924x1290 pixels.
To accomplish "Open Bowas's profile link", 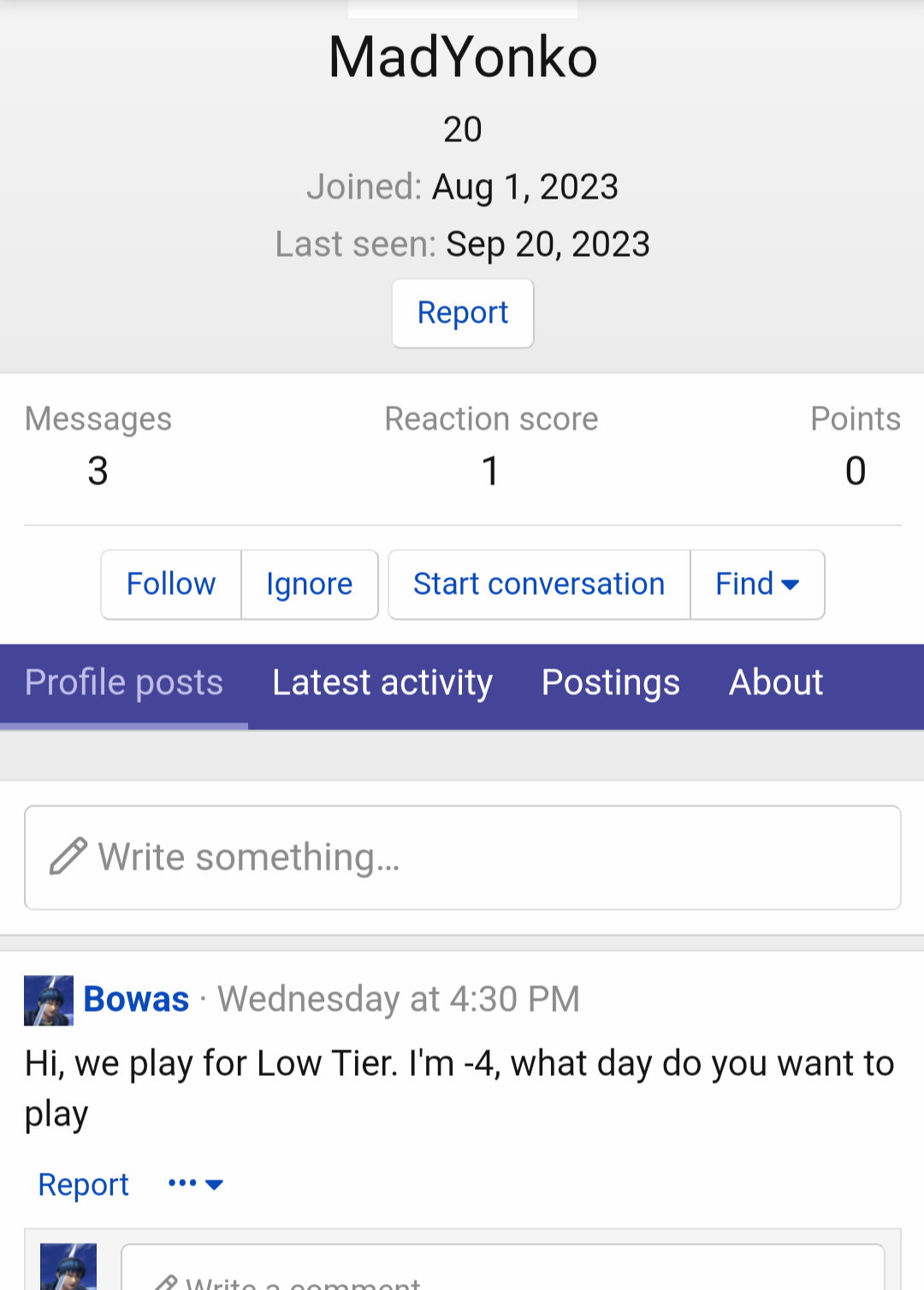I will tap(136, 999).
